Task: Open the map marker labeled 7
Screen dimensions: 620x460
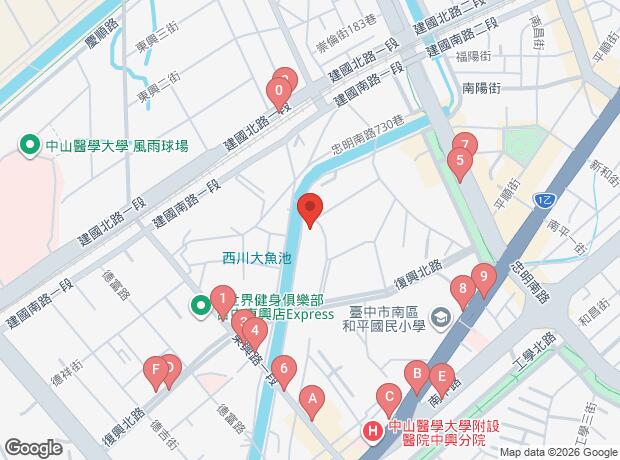Action: (465, 142)
